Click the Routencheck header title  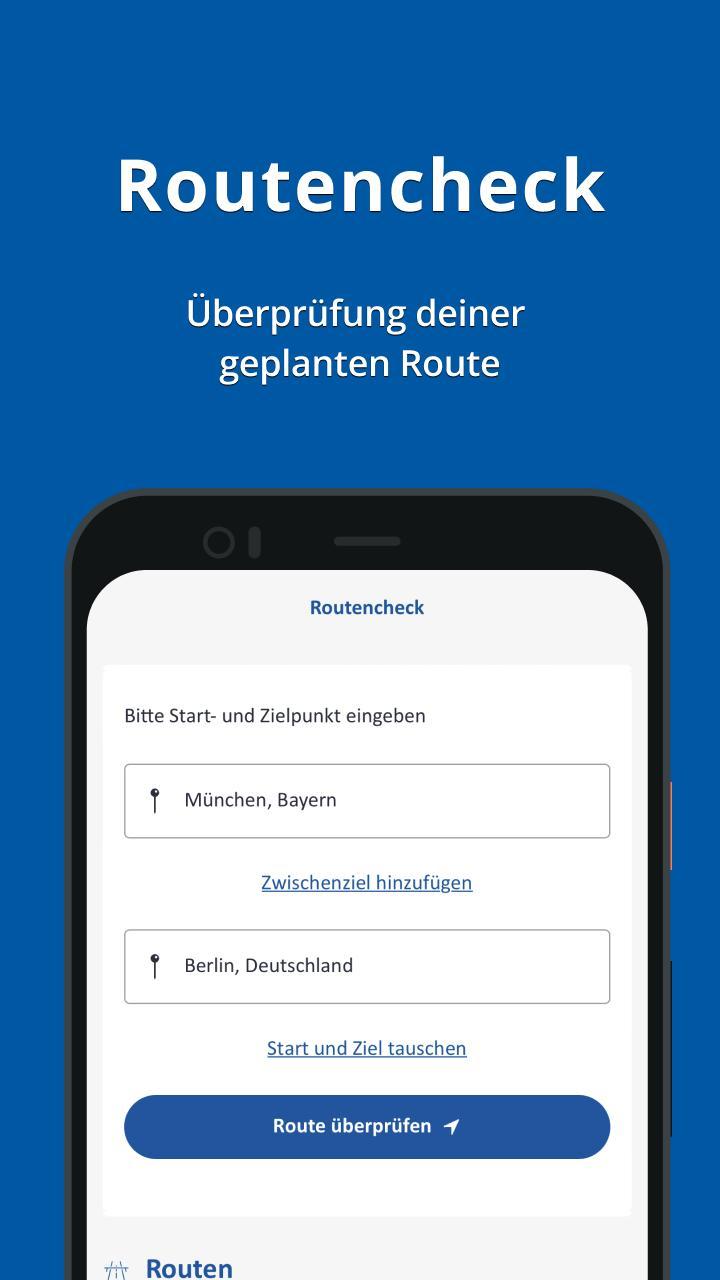366,607
